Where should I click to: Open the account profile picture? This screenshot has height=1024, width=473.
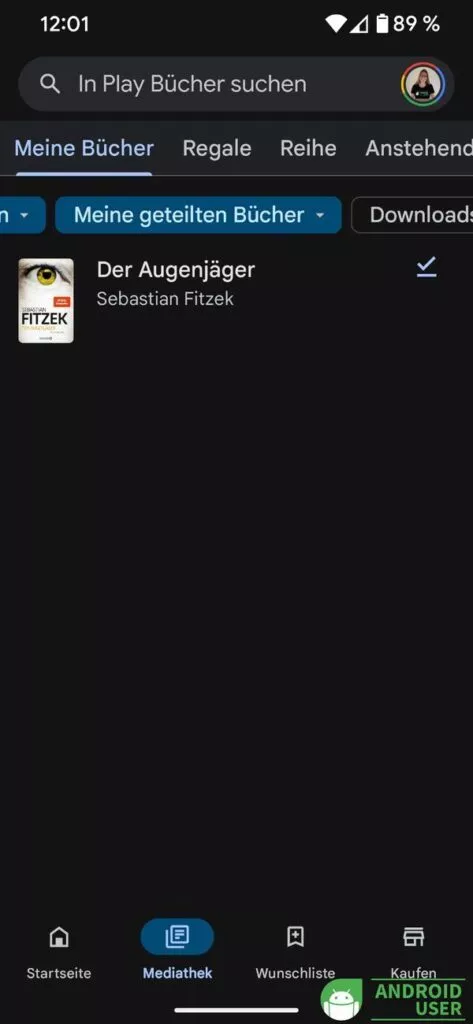423,85
